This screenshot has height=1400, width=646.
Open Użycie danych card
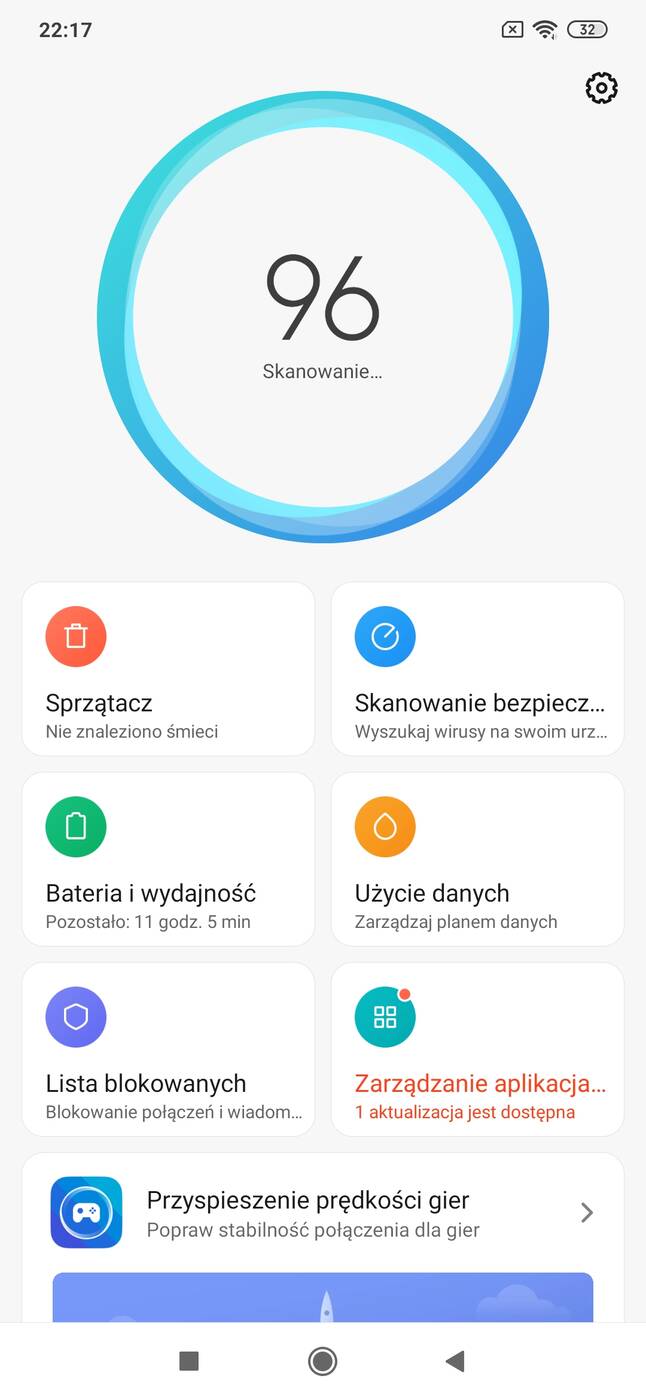477,859
